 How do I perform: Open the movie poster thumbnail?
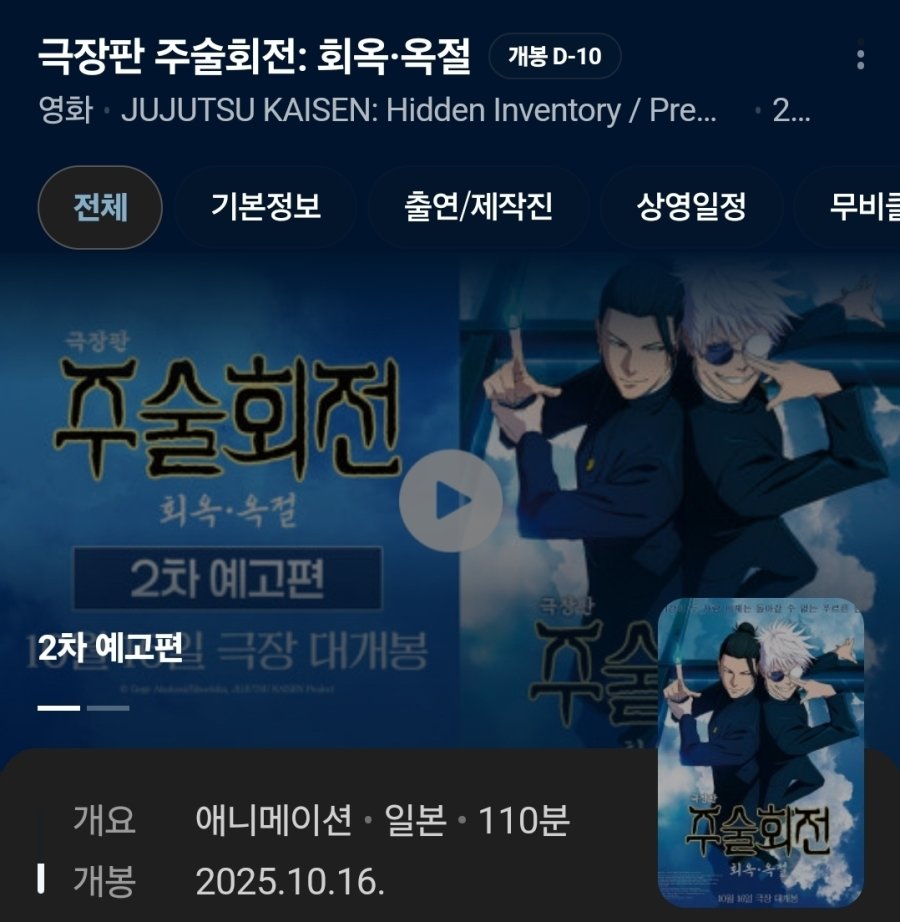pos(760,752)
